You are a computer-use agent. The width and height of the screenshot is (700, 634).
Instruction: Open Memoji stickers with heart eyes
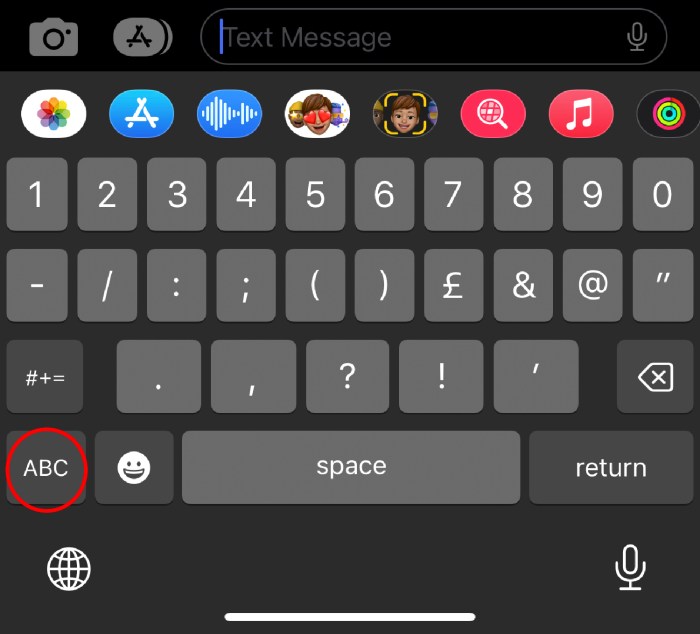coord(317,114)
